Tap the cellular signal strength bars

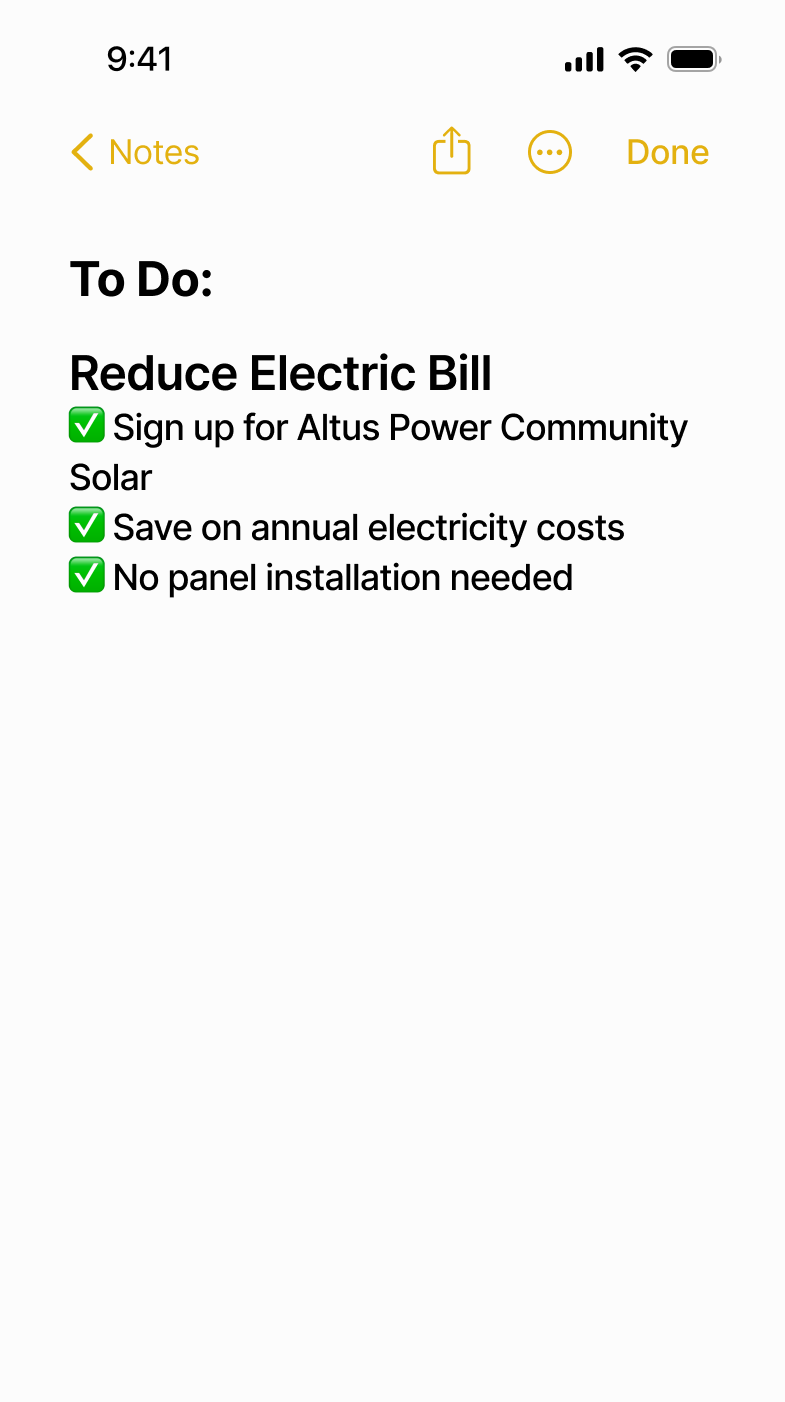583,58
